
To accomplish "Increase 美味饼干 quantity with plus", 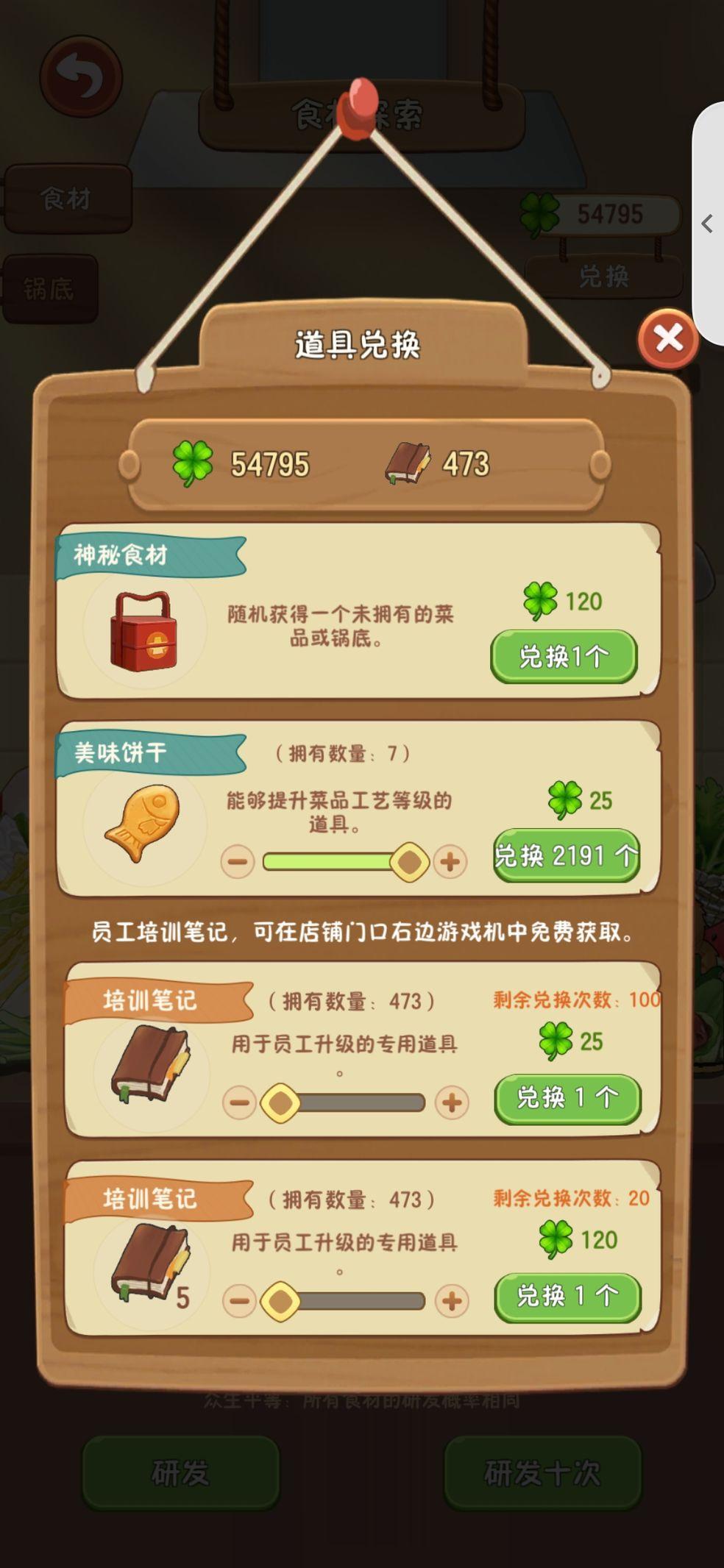I will click(450, 861).
